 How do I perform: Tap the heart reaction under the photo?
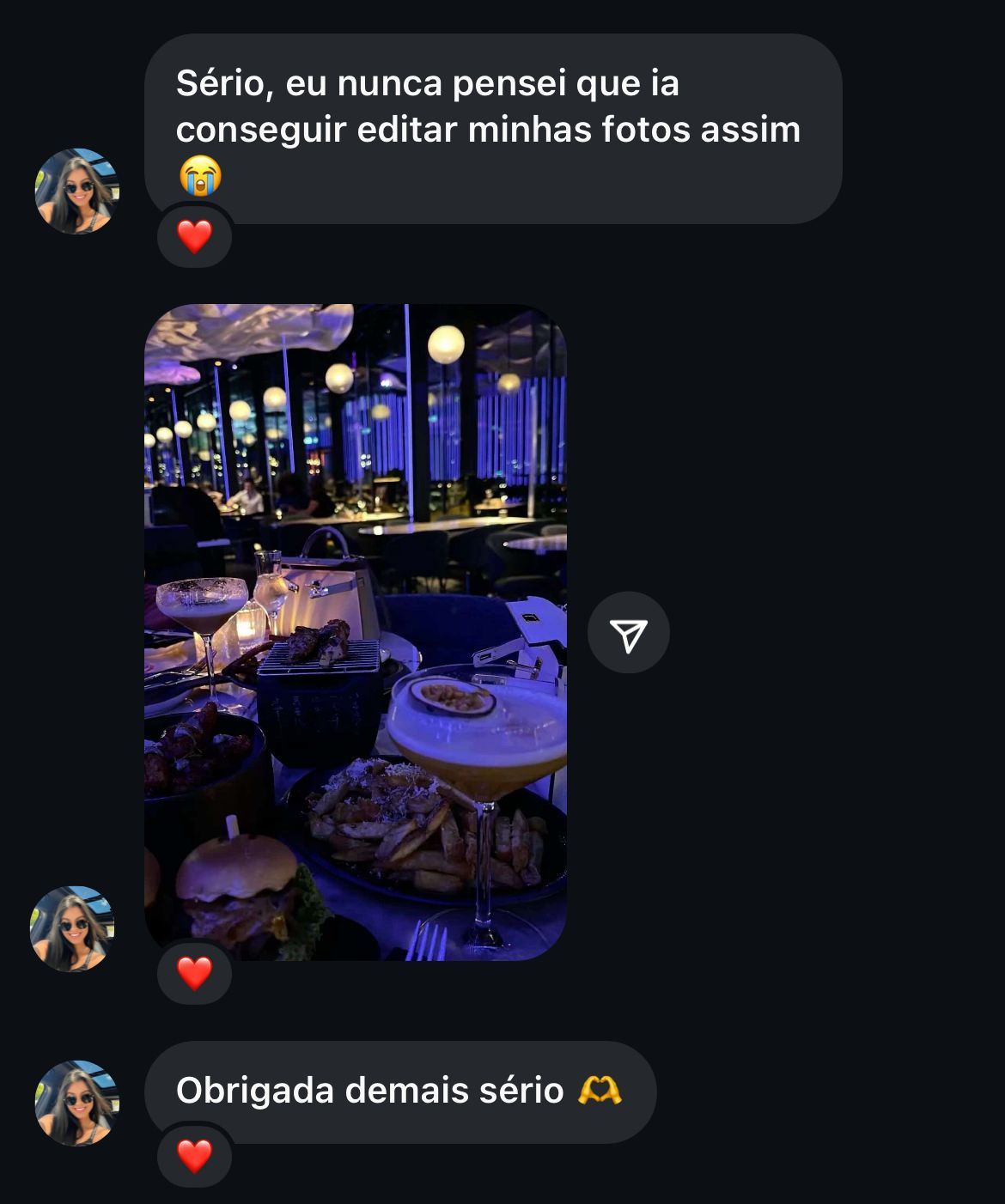click(194, 973)
